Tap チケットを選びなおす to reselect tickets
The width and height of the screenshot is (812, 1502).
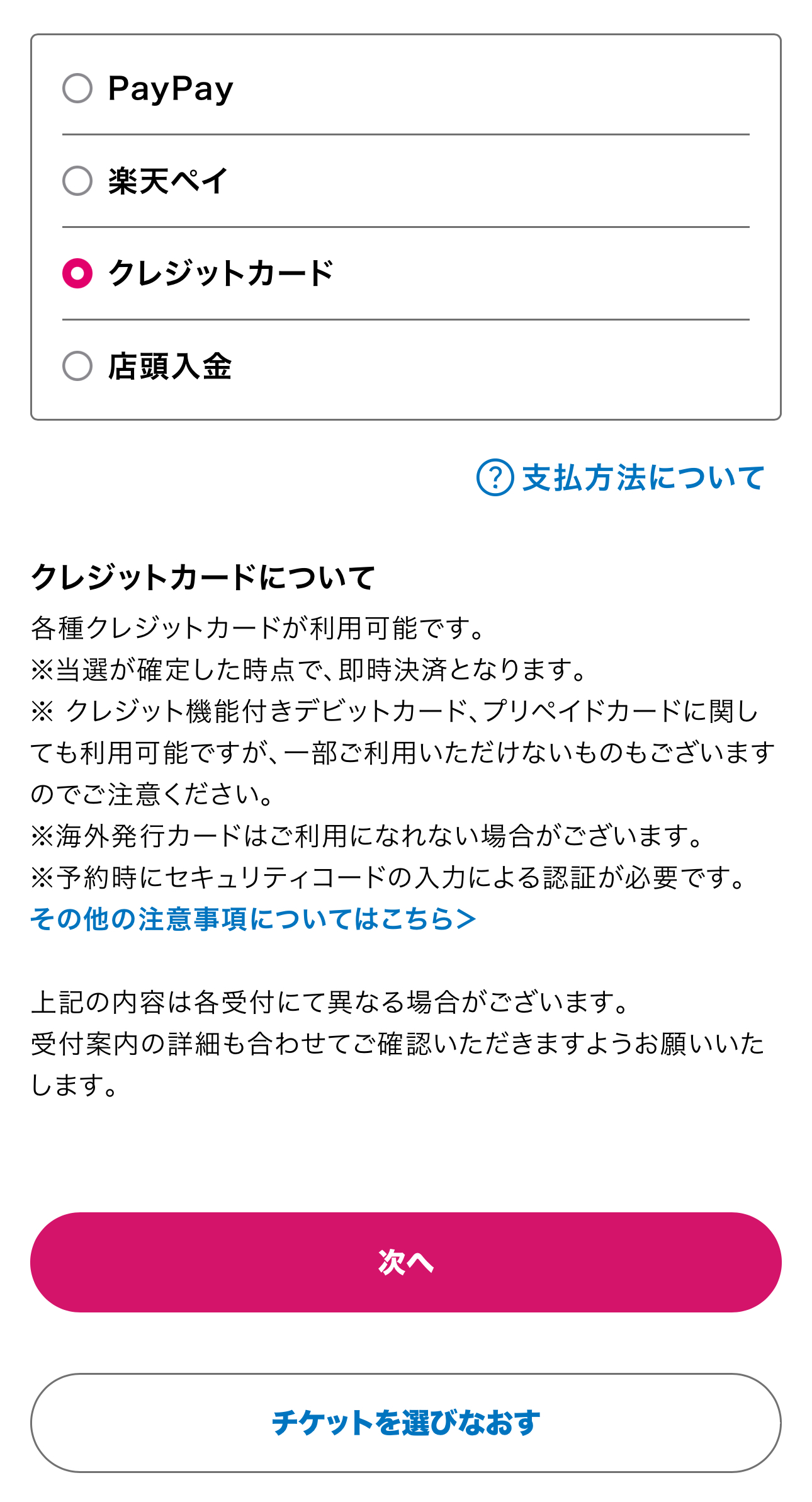(x=406, y=1423)
